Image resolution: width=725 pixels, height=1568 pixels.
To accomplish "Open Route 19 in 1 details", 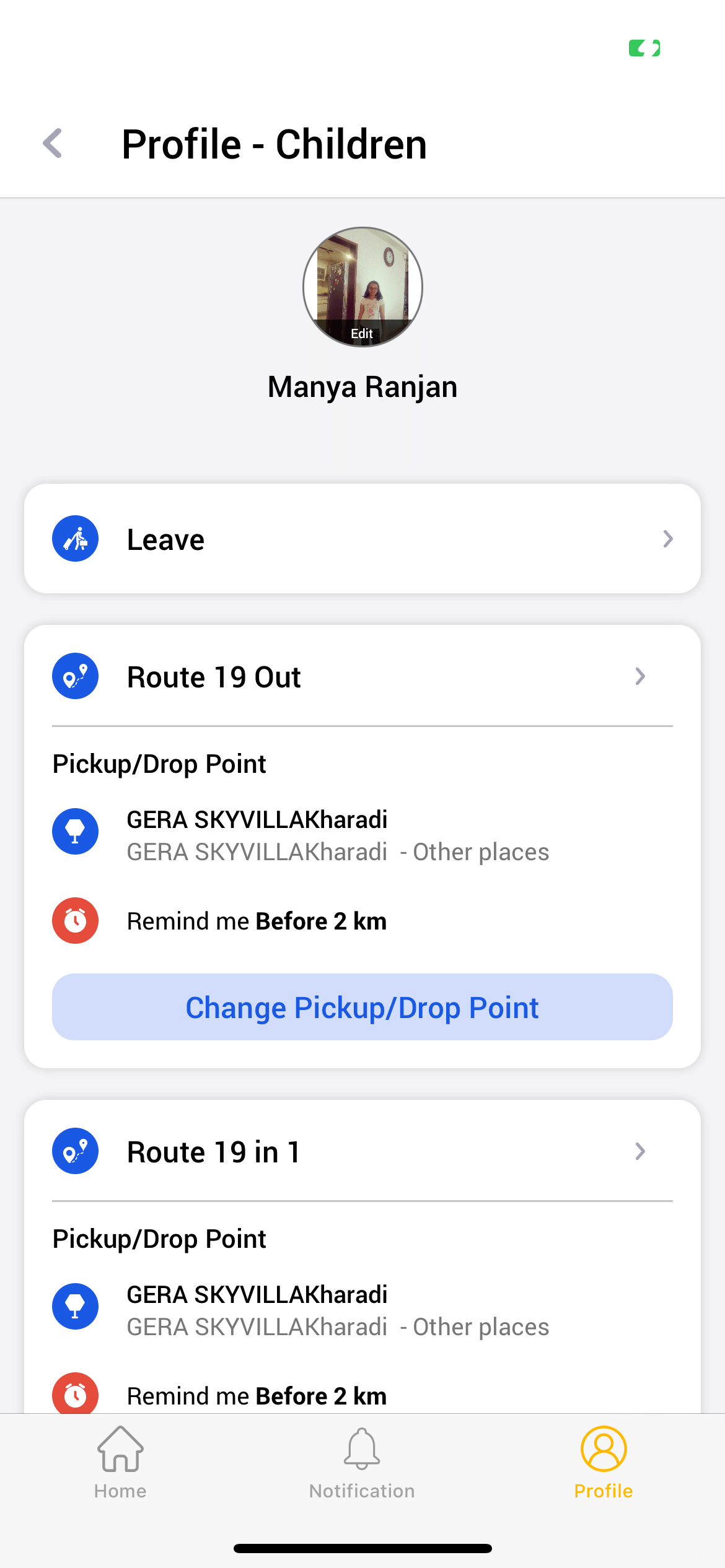I will coord(362,1152).
